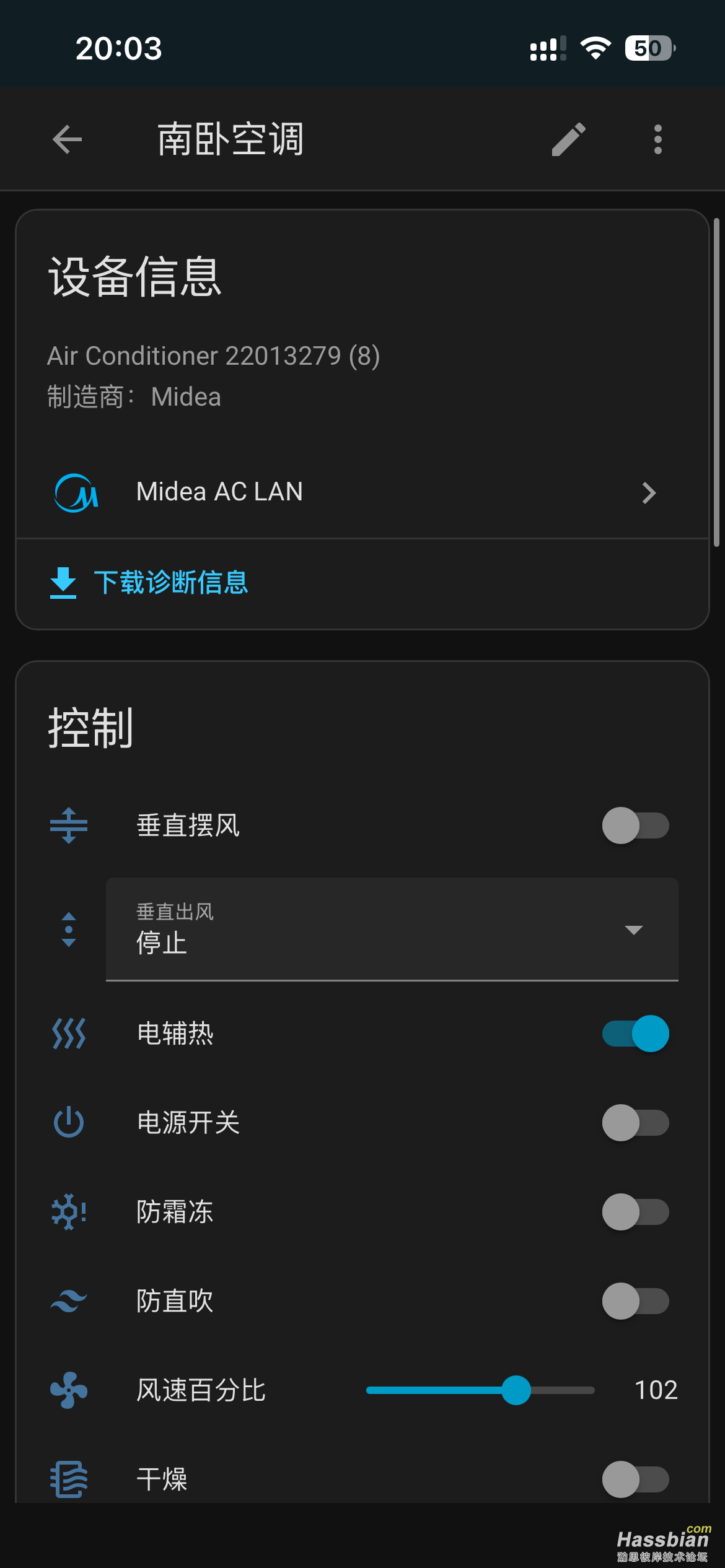Edit the device name with the pencil icon
This screenshot has height=1568, width=725.
click(x=568, y=139)
